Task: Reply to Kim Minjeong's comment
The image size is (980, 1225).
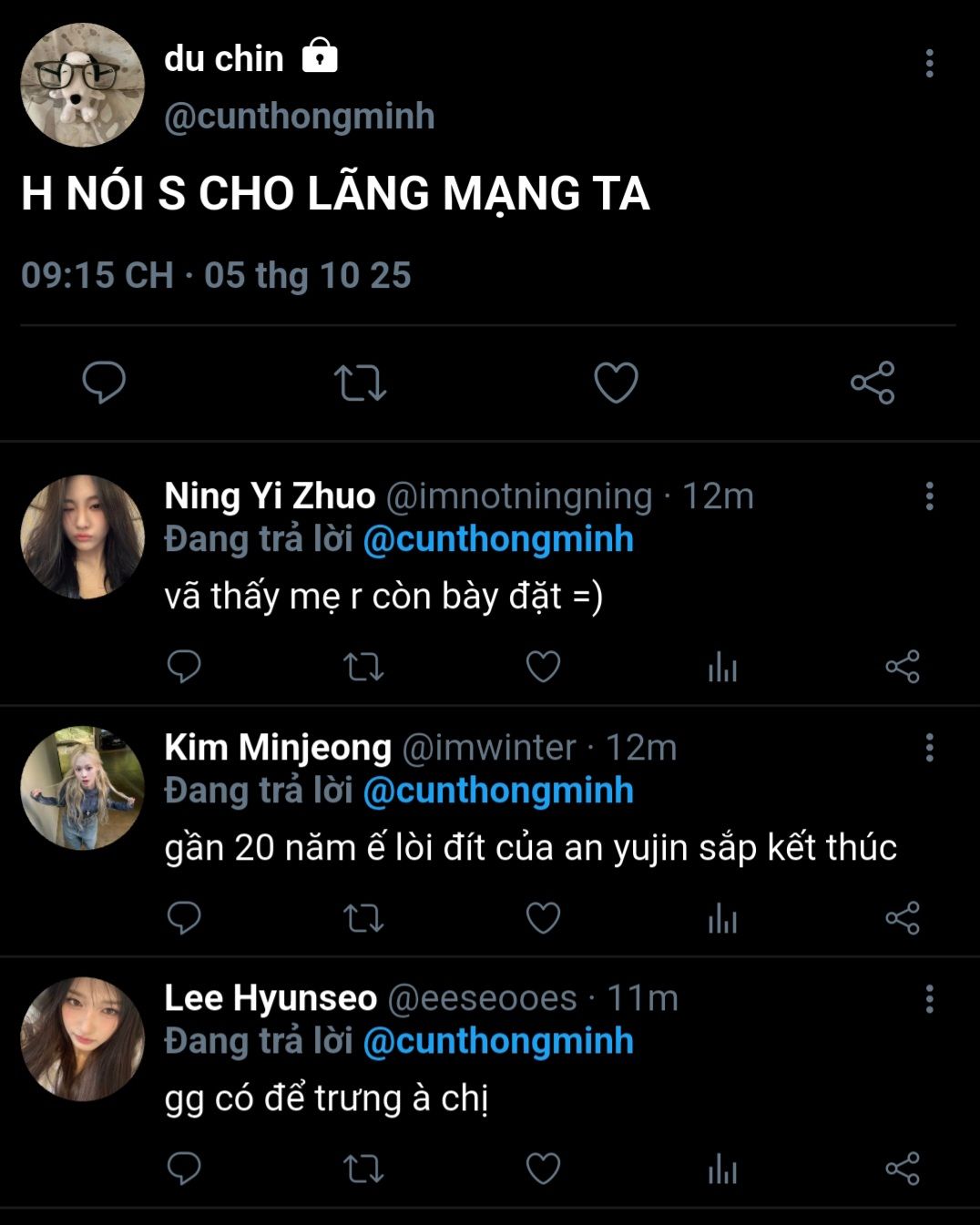Action: pyautogui.click(x=184, y=918)
